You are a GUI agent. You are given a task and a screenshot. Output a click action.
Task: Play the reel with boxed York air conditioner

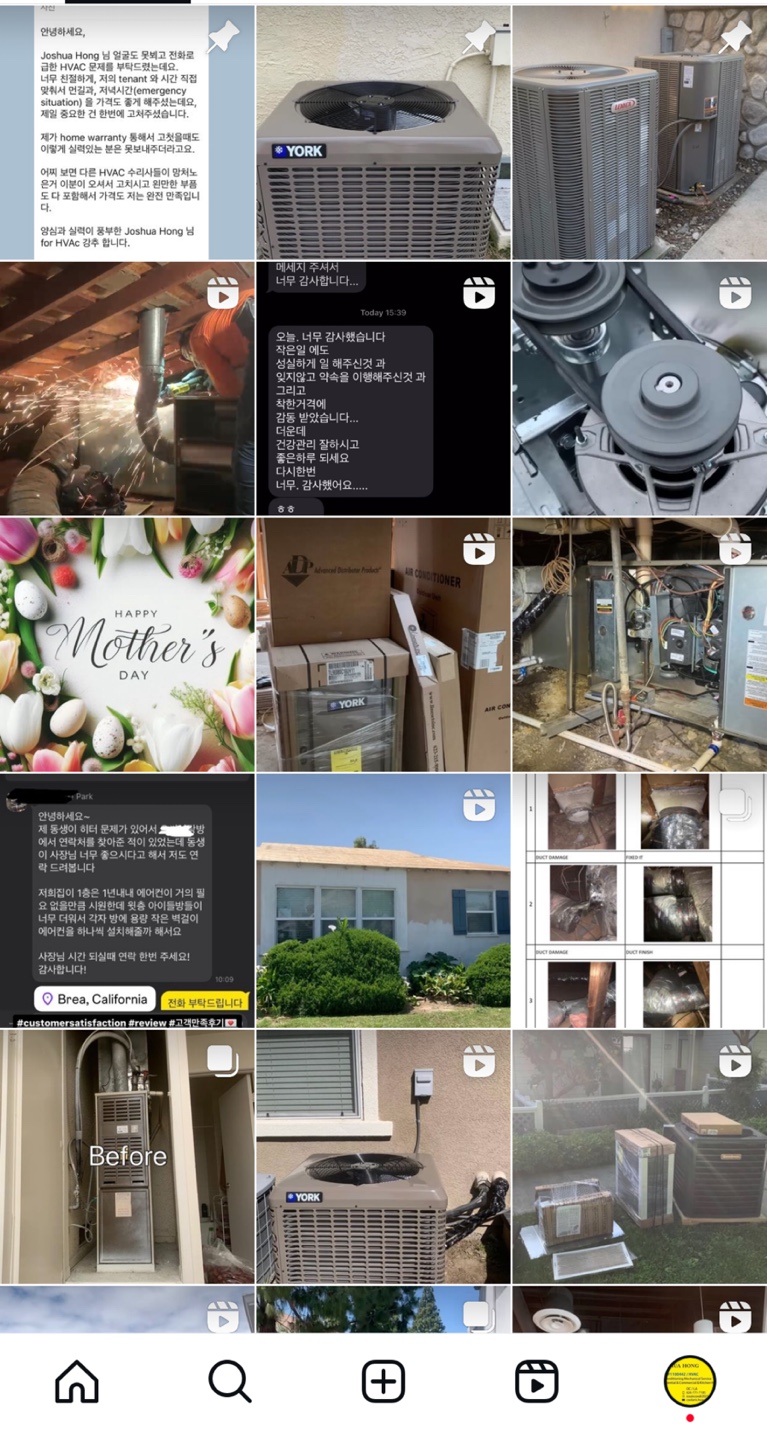[x=383, y=644]
